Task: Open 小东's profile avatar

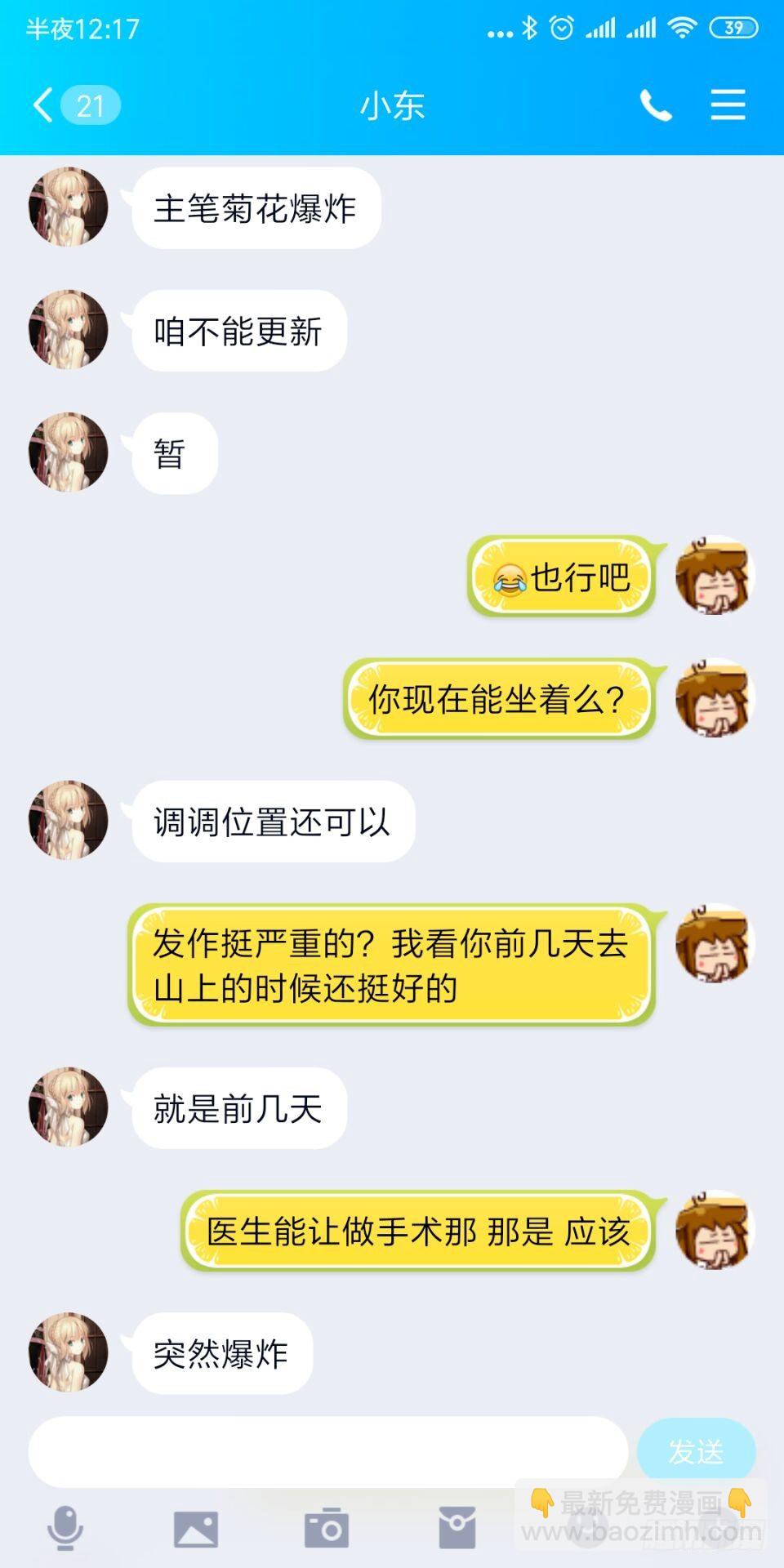Action: pos(68,207)
